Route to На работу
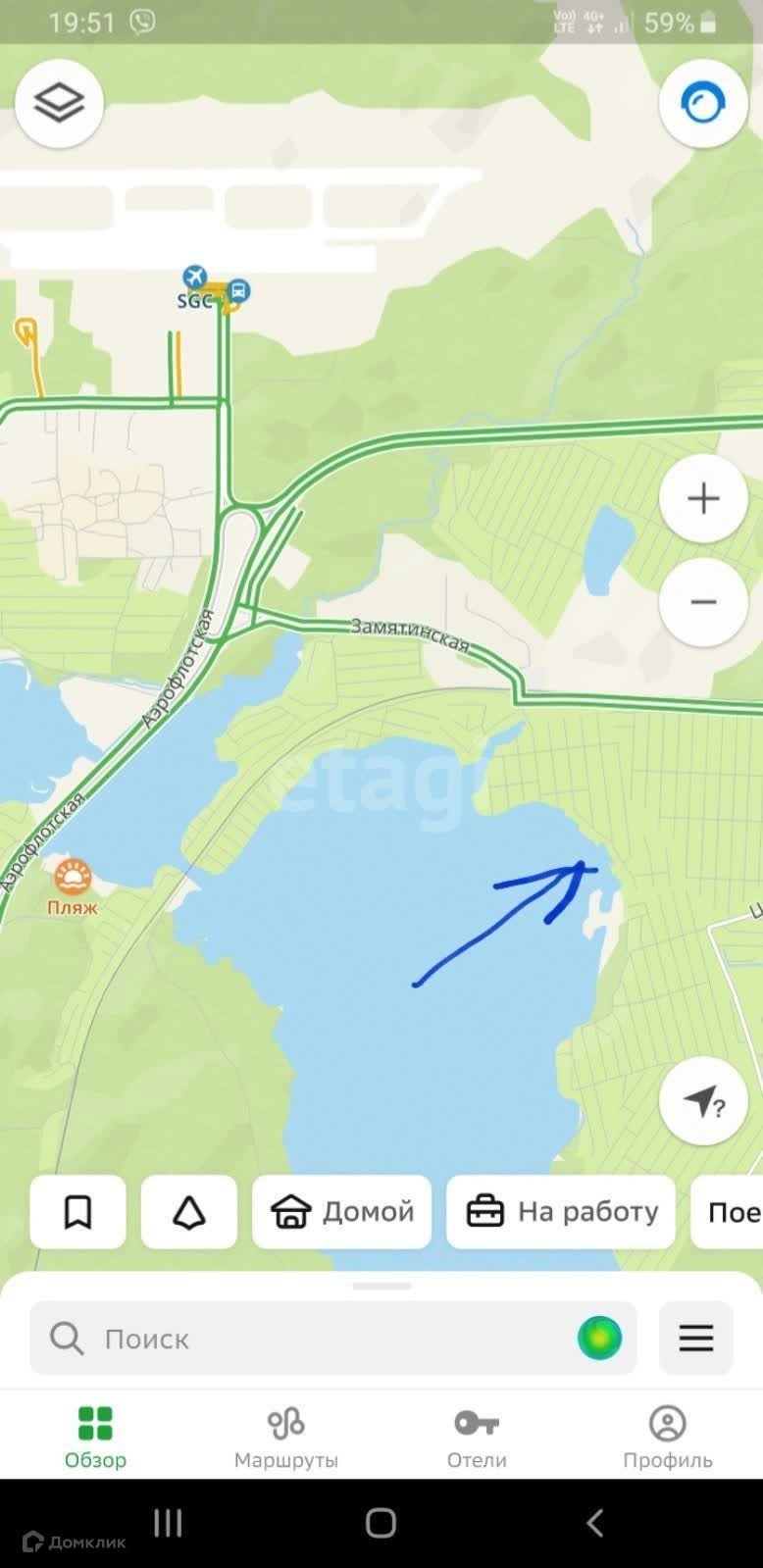 (x=561, y=1212)
